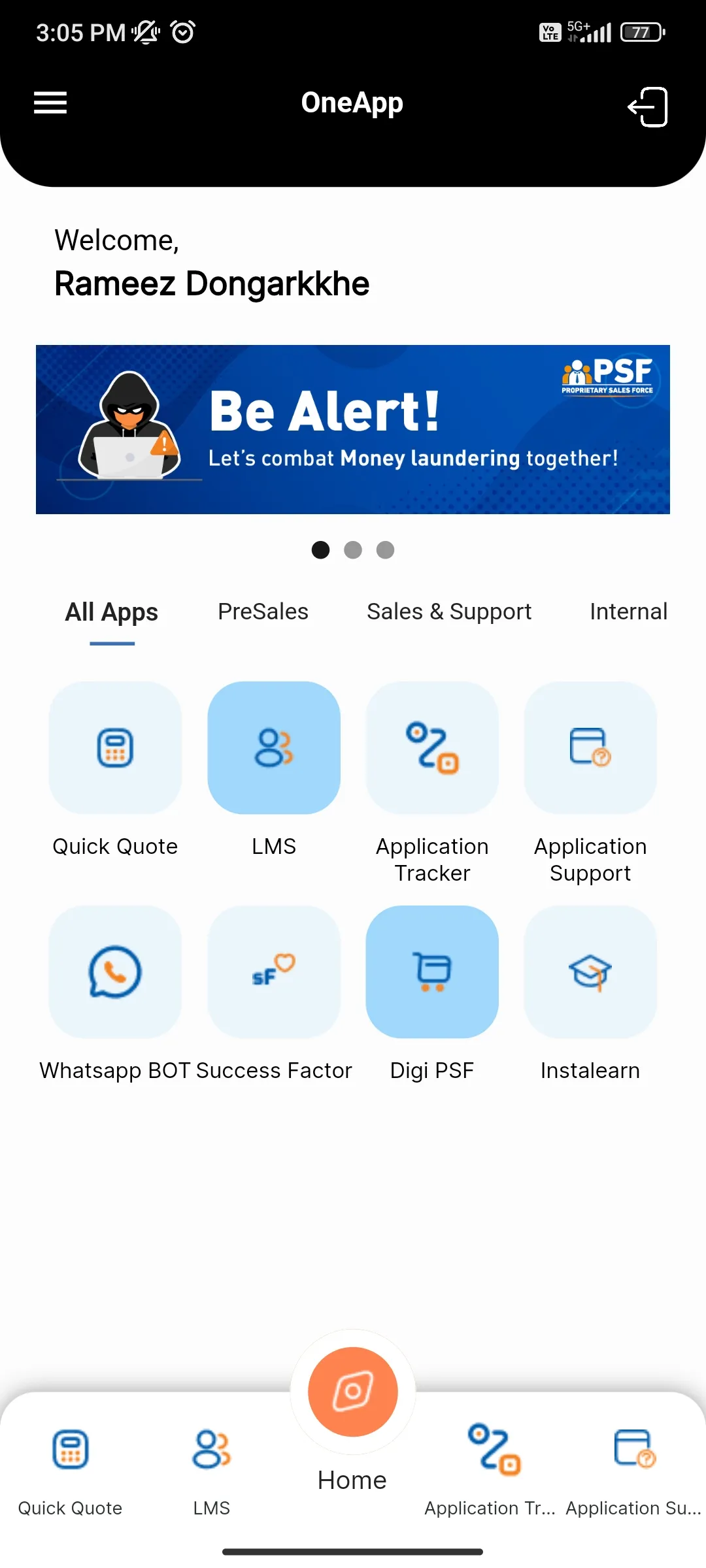Open the hamburger drawer menu
Screen dimensions: 706x1568
[50, 103]
